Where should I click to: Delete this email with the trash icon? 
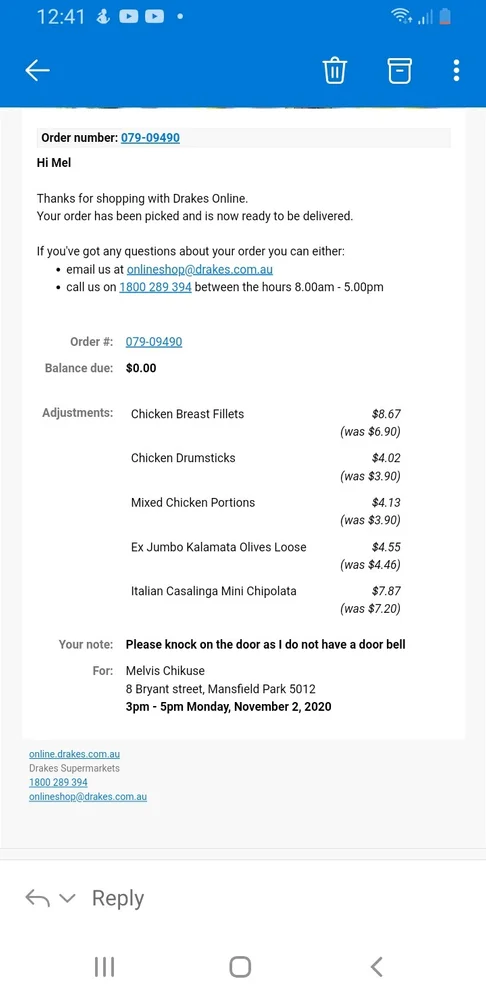point(334,70)
